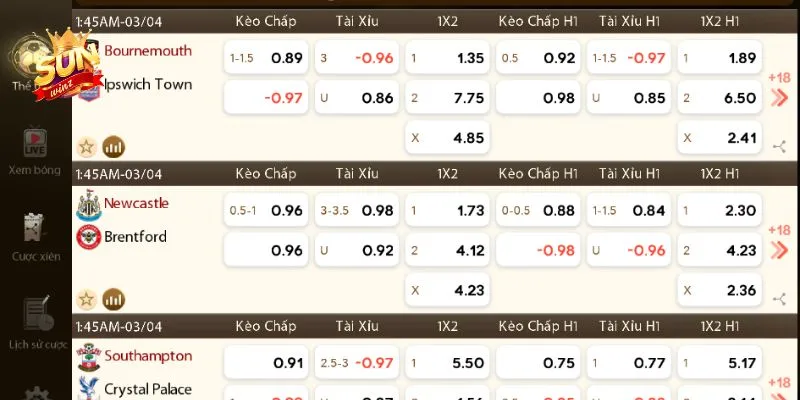Image resolution: width=800 pixels, height=400 pixels.
Task: Select Newcastle 1X2 odds 1.73
Action: click(446, 211)
